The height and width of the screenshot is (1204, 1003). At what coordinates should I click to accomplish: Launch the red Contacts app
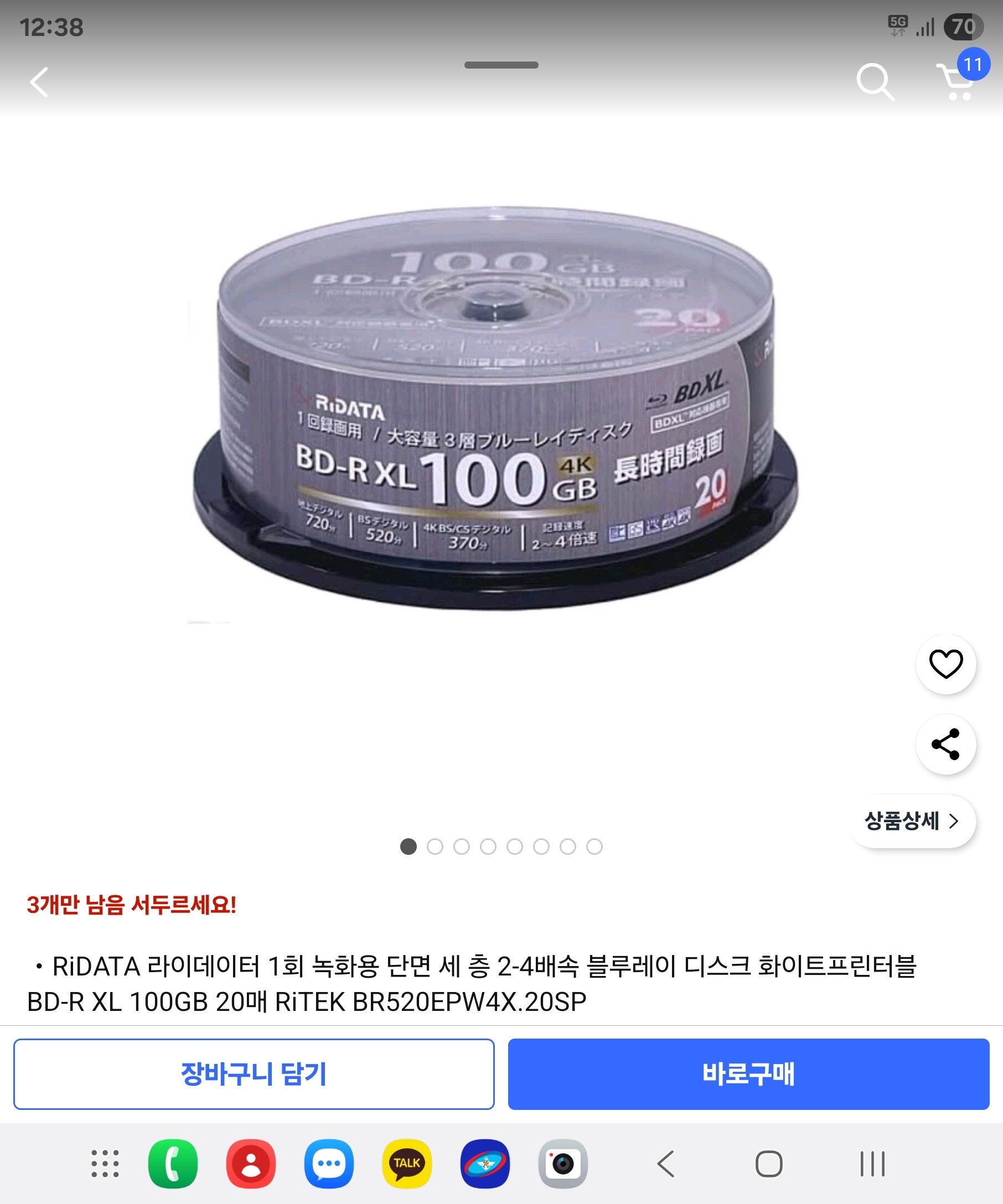(x=251, y=1164)
